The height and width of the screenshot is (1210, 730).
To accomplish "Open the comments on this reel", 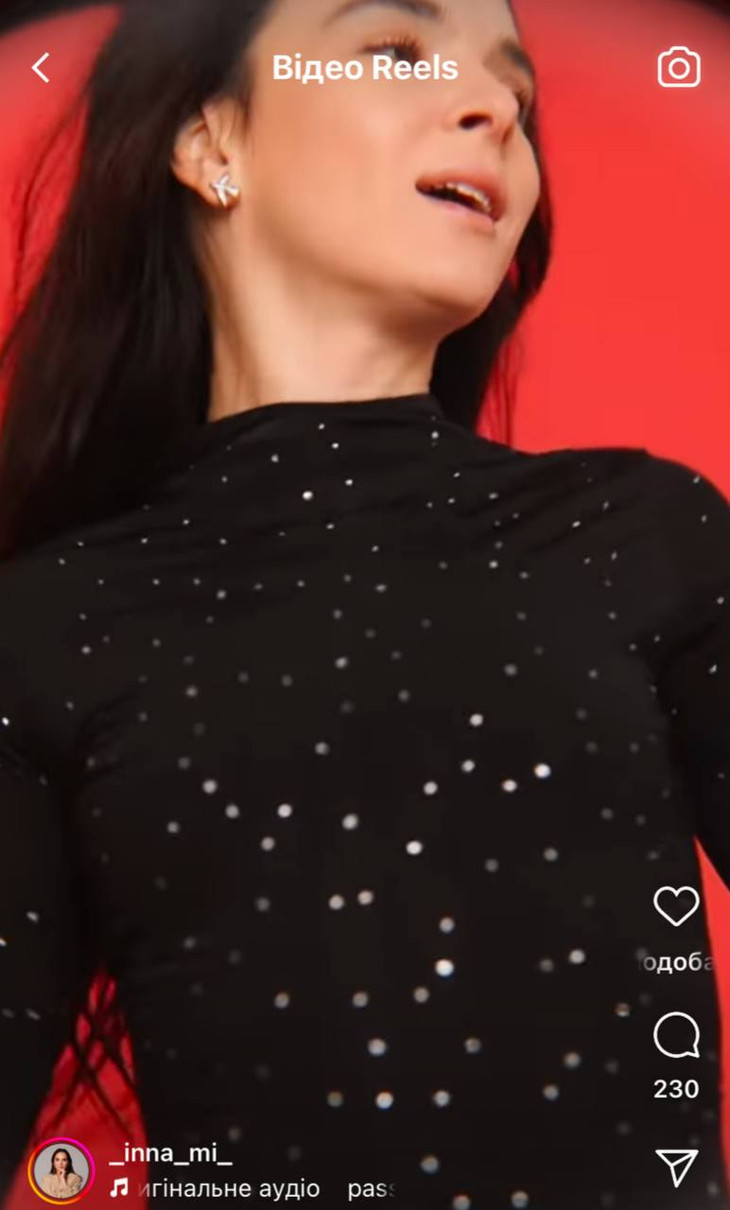I will click(x=676, y=1036).
